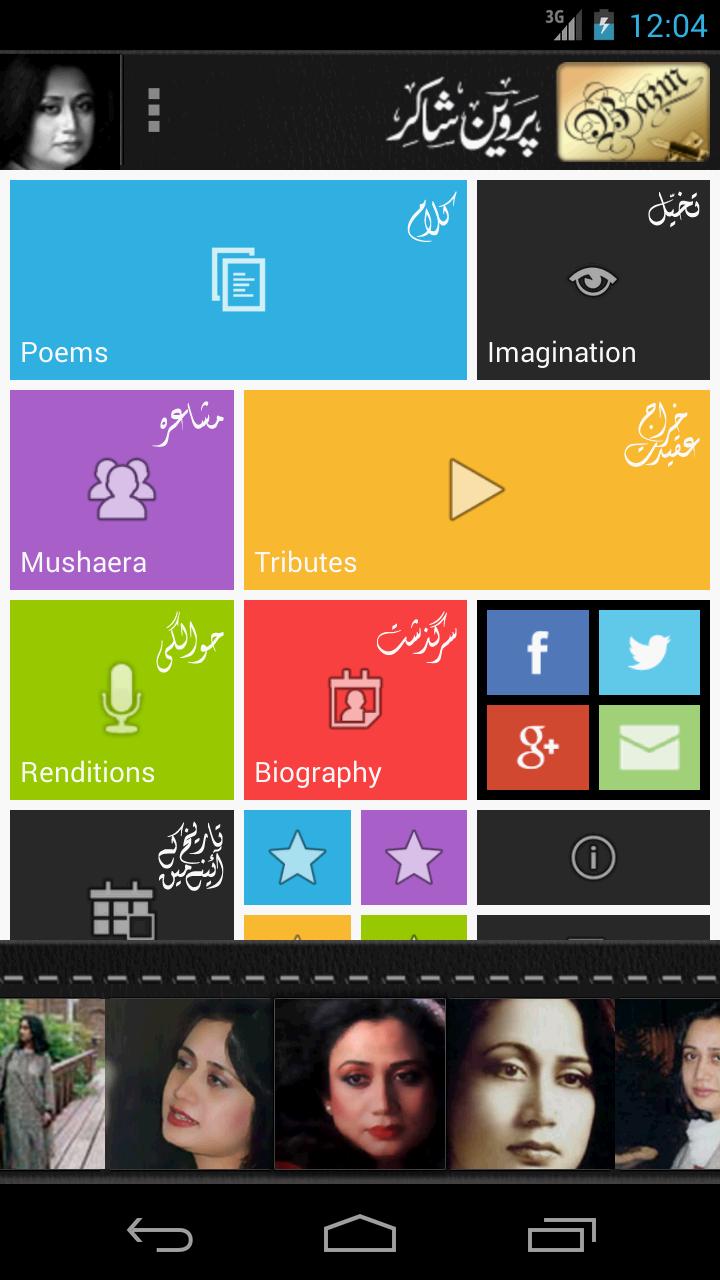View the Biography tile
Viewport: 720px width, 1280px height.
pos(355,700)
